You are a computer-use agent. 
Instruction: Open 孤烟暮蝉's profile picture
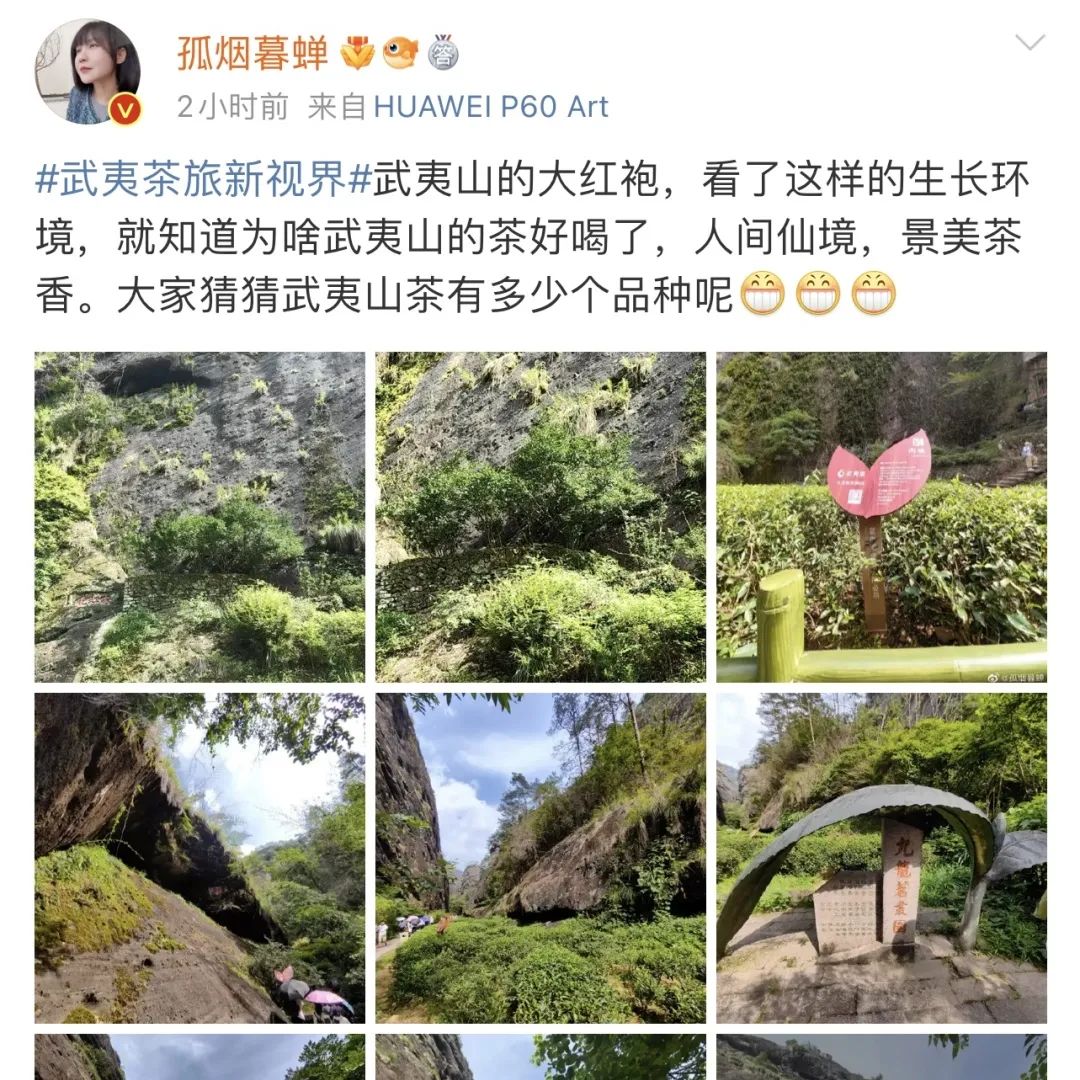click(88, 72)
